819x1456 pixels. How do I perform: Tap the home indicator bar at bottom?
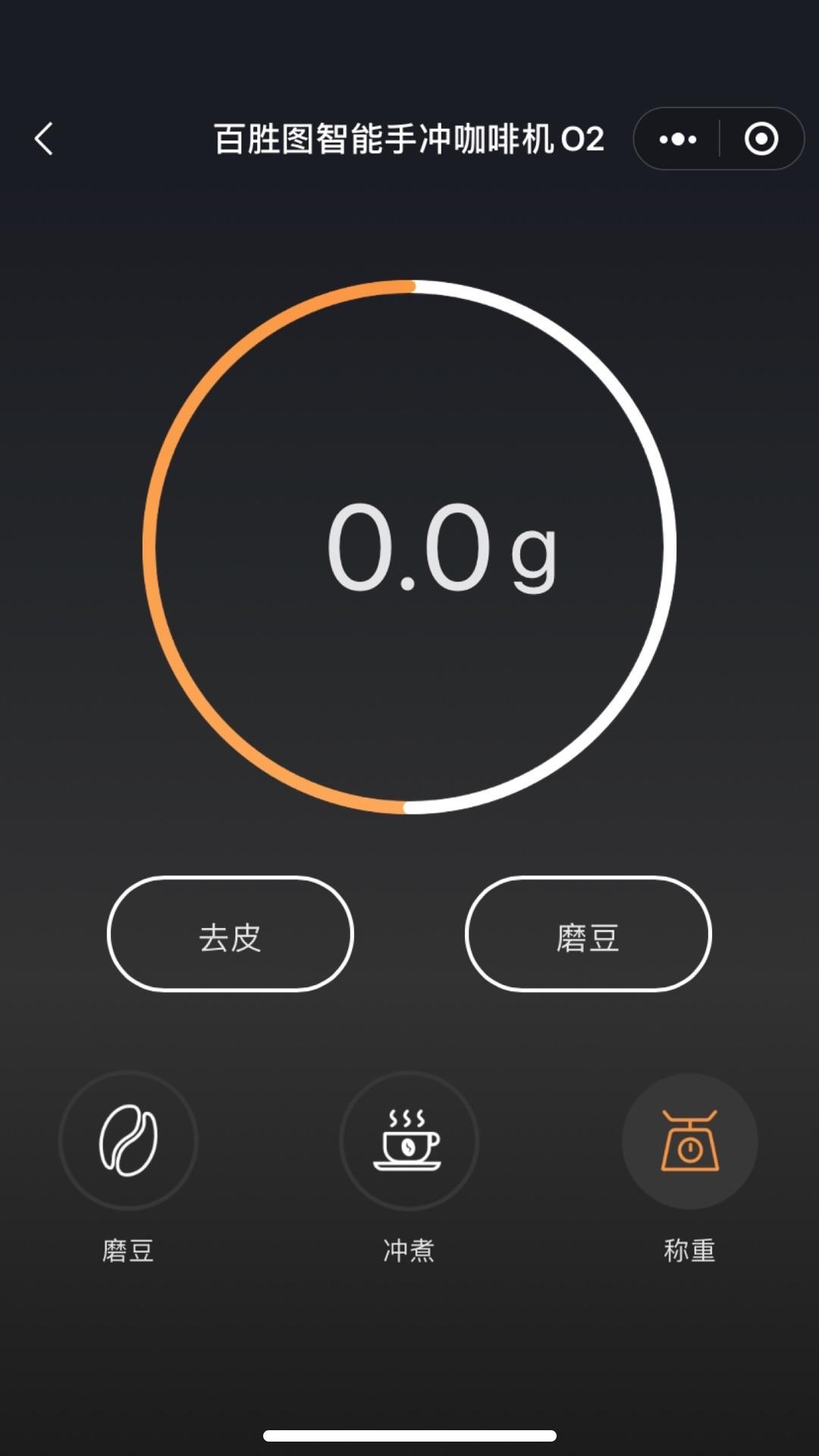pos(409,1433)
